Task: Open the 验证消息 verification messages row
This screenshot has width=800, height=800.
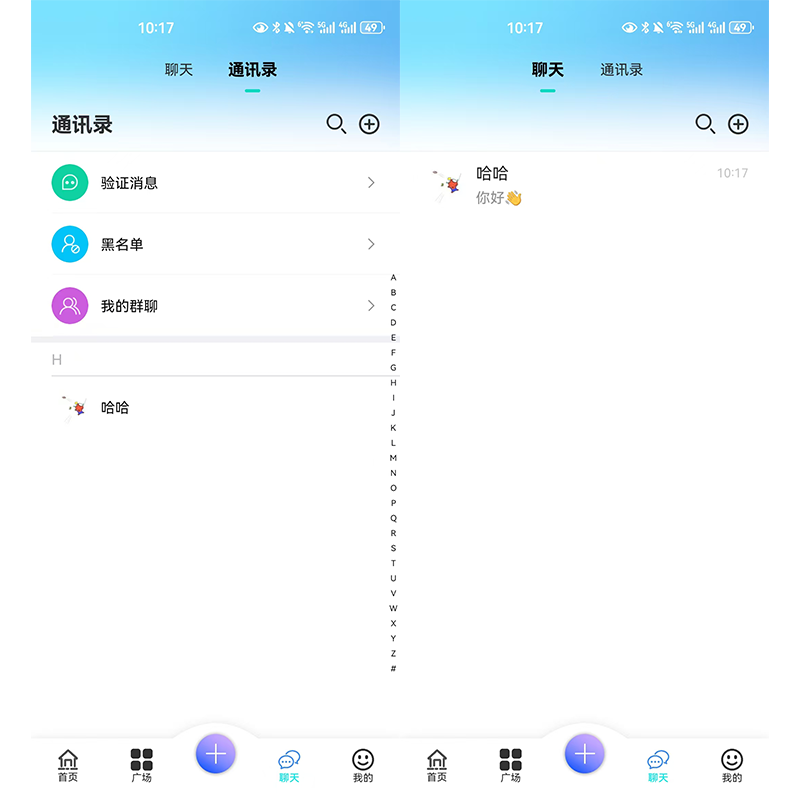Action: [x=215, y=183]
